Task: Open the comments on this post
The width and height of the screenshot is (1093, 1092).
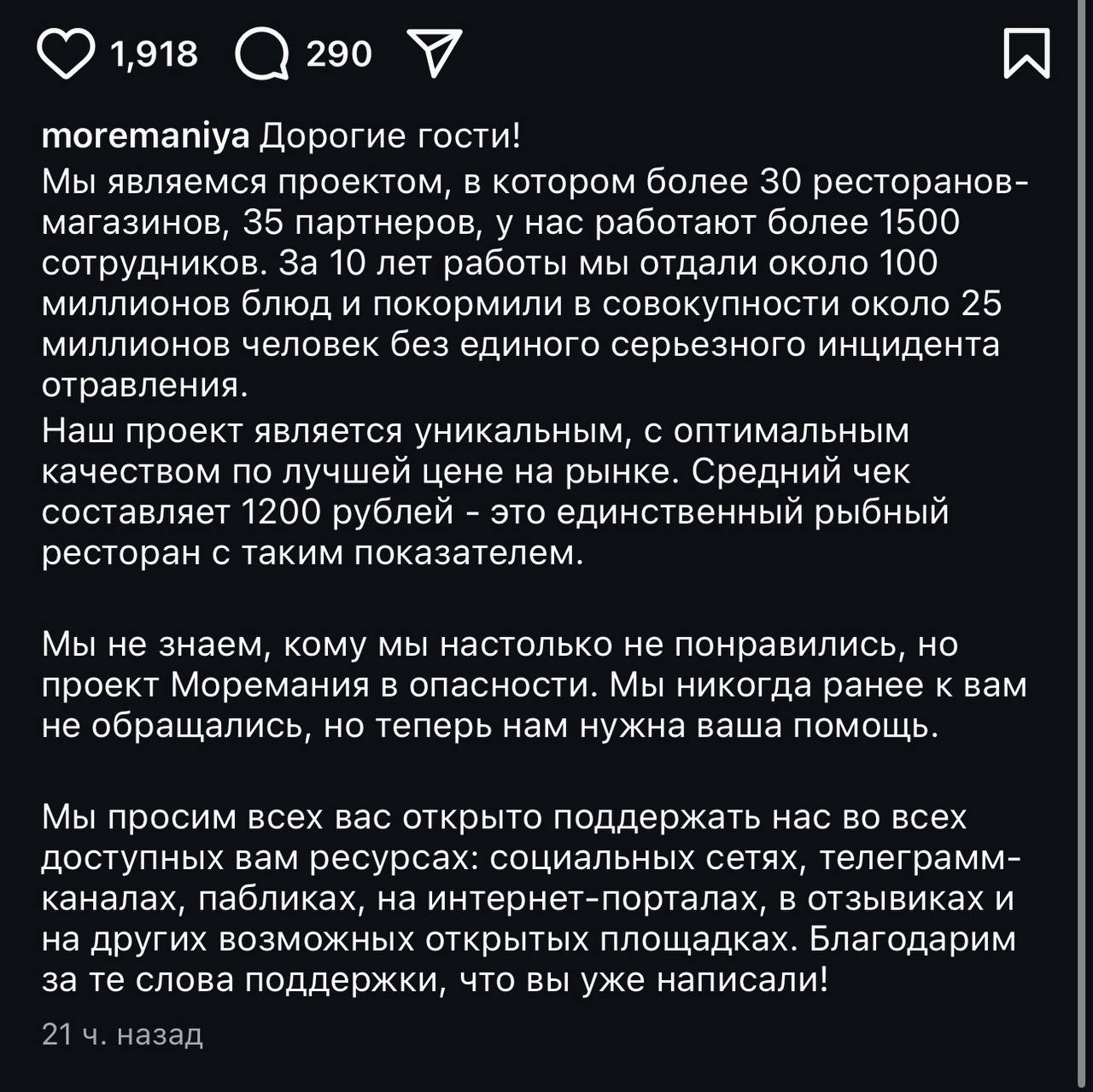Action: (260, 55)
